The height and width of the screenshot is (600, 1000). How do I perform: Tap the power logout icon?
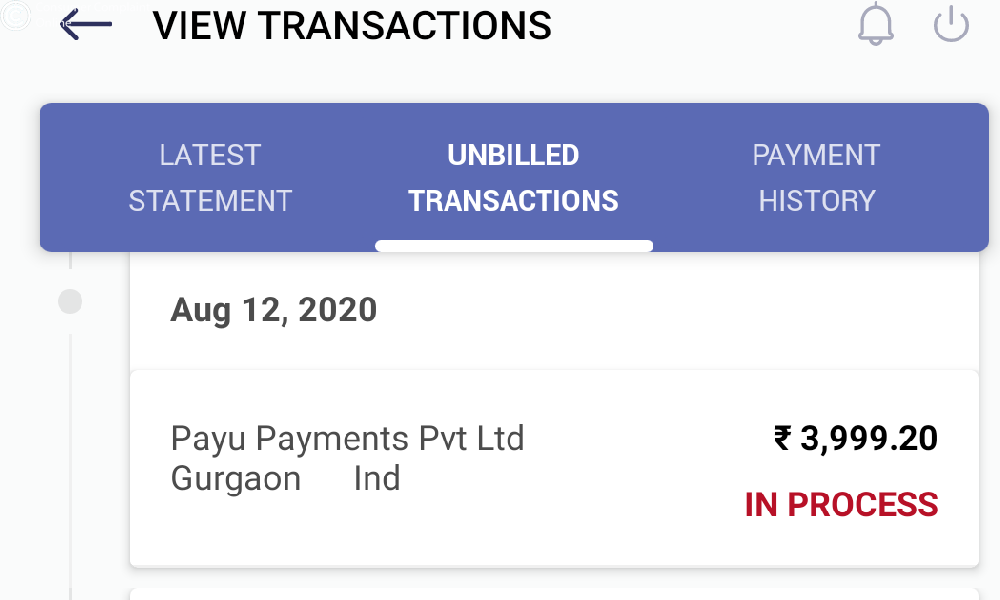click(x=951, y=24)
